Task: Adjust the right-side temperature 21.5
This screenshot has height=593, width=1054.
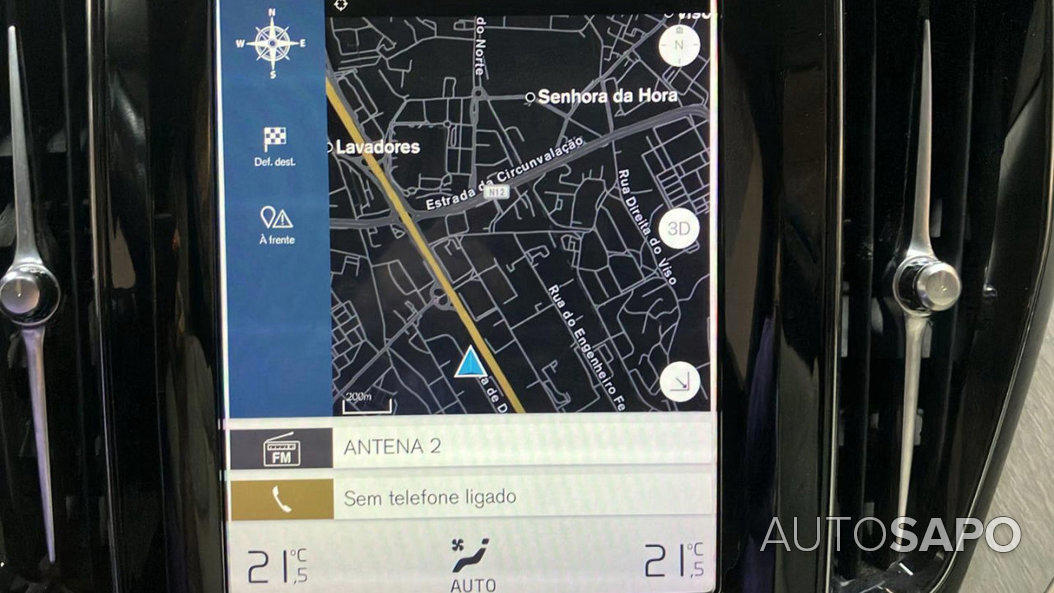Action: coord(672,562)
